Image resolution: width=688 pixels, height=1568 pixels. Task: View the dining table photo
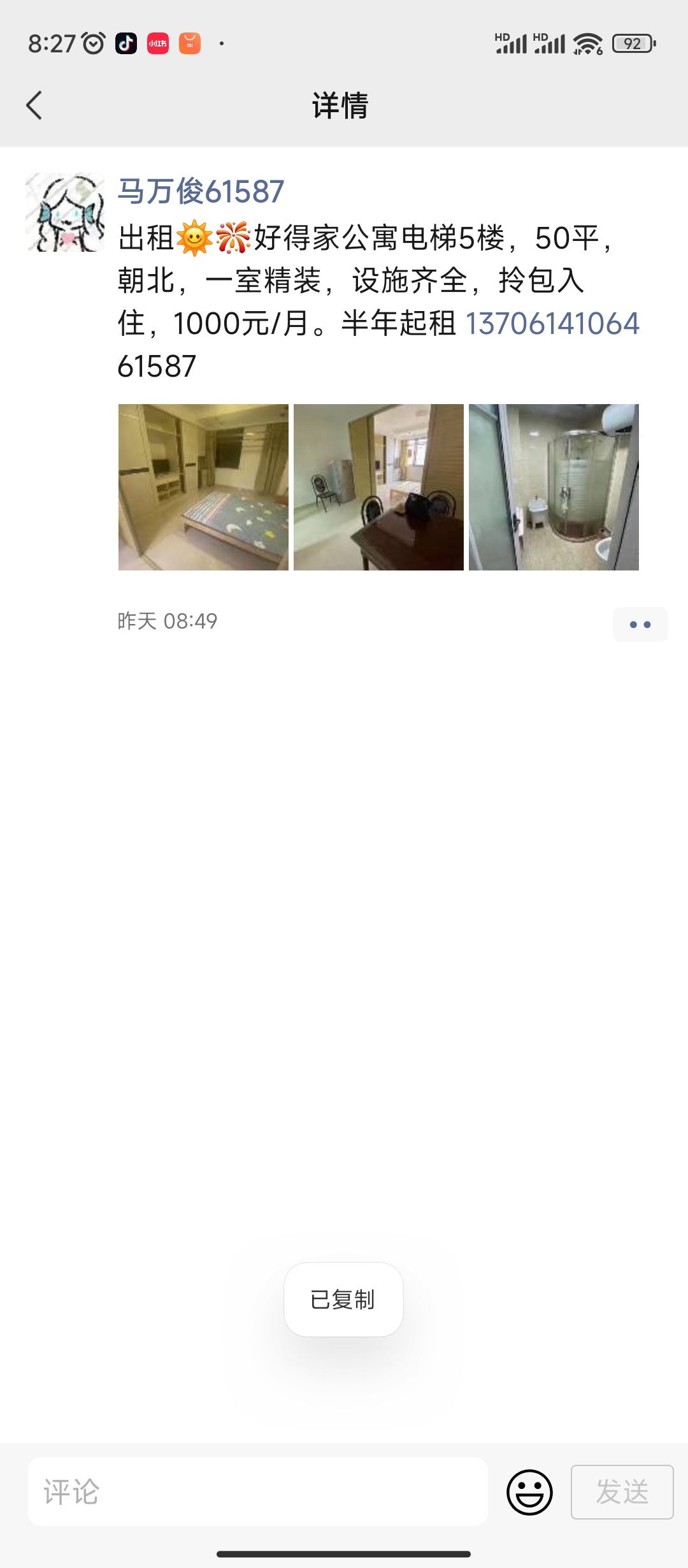coord(378,487)
